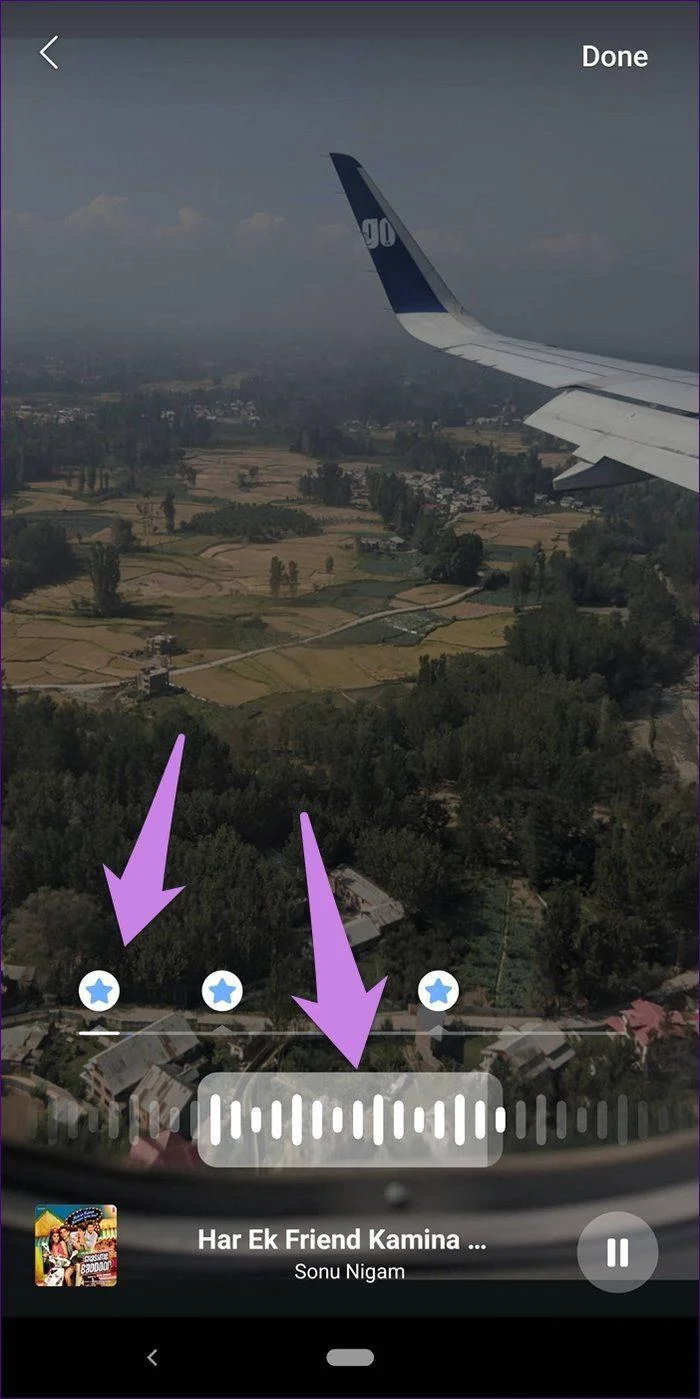The image size is (700, 1399).
Task: Jump to the first star highlight marker
Action: [x=99, y=991]
